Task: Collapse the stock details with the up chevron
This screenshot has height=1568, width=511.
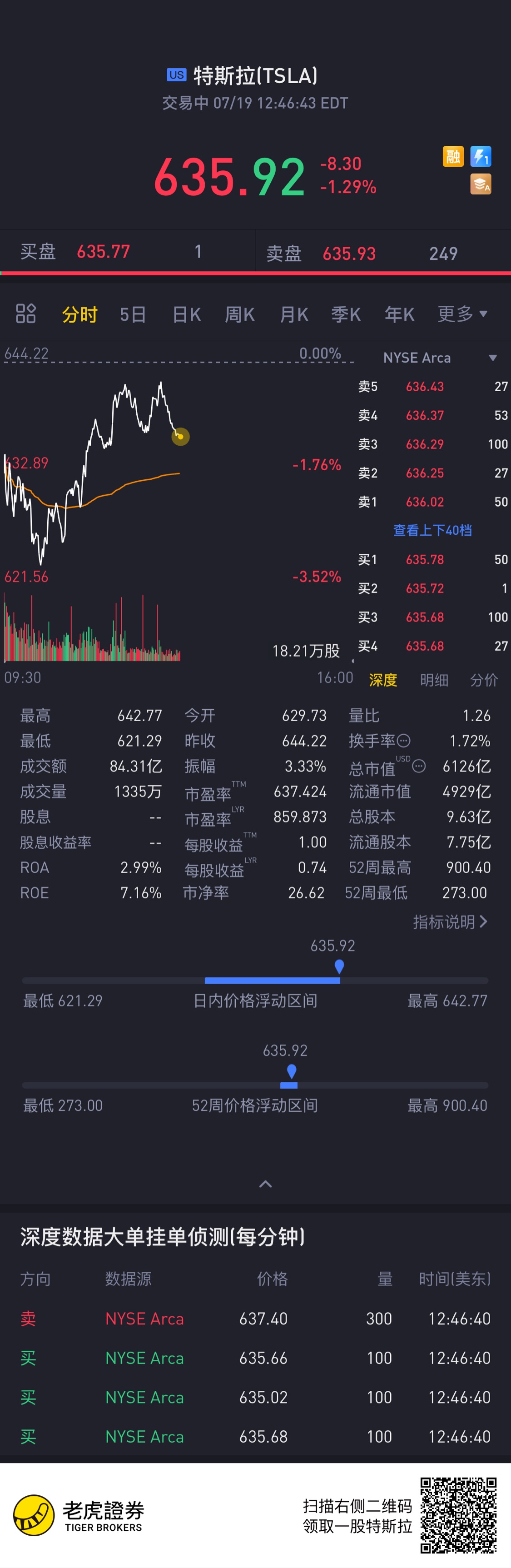Action: (266, 1184)
